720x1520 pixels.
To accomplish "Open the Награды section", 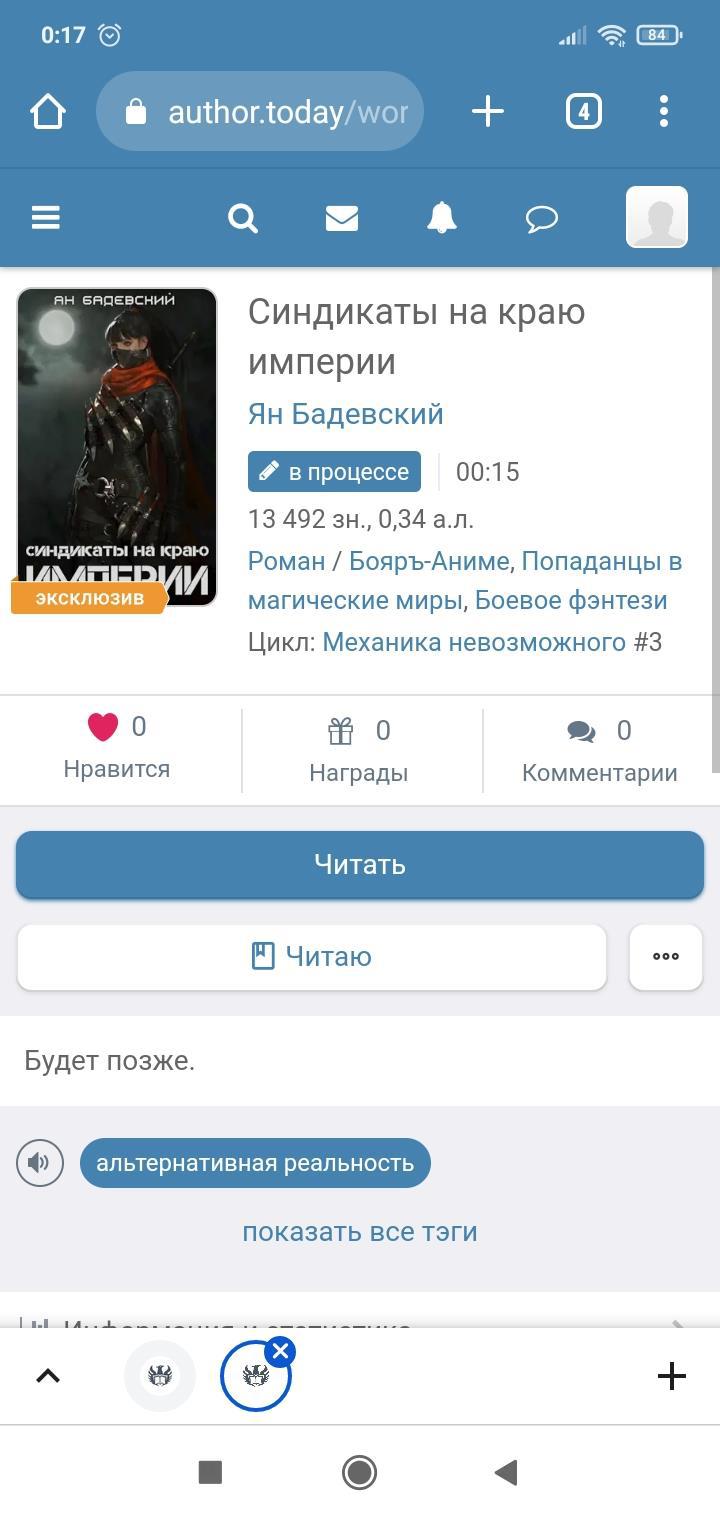I will (x=359, y=750).
